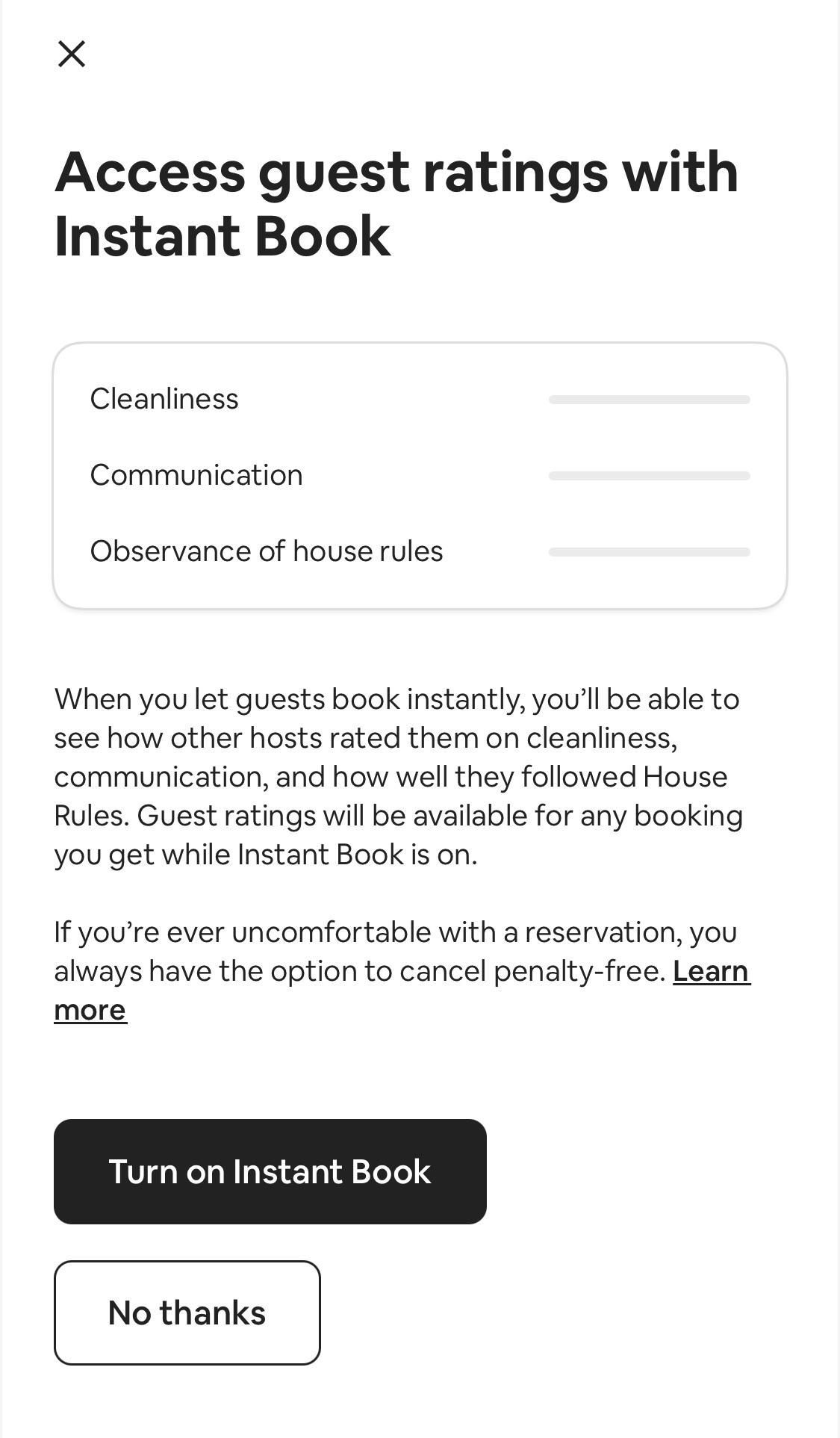Select the heading Access guest ratings with Instant Book
The height and width of the screenshot is (1438, 840).
point(397,203)
